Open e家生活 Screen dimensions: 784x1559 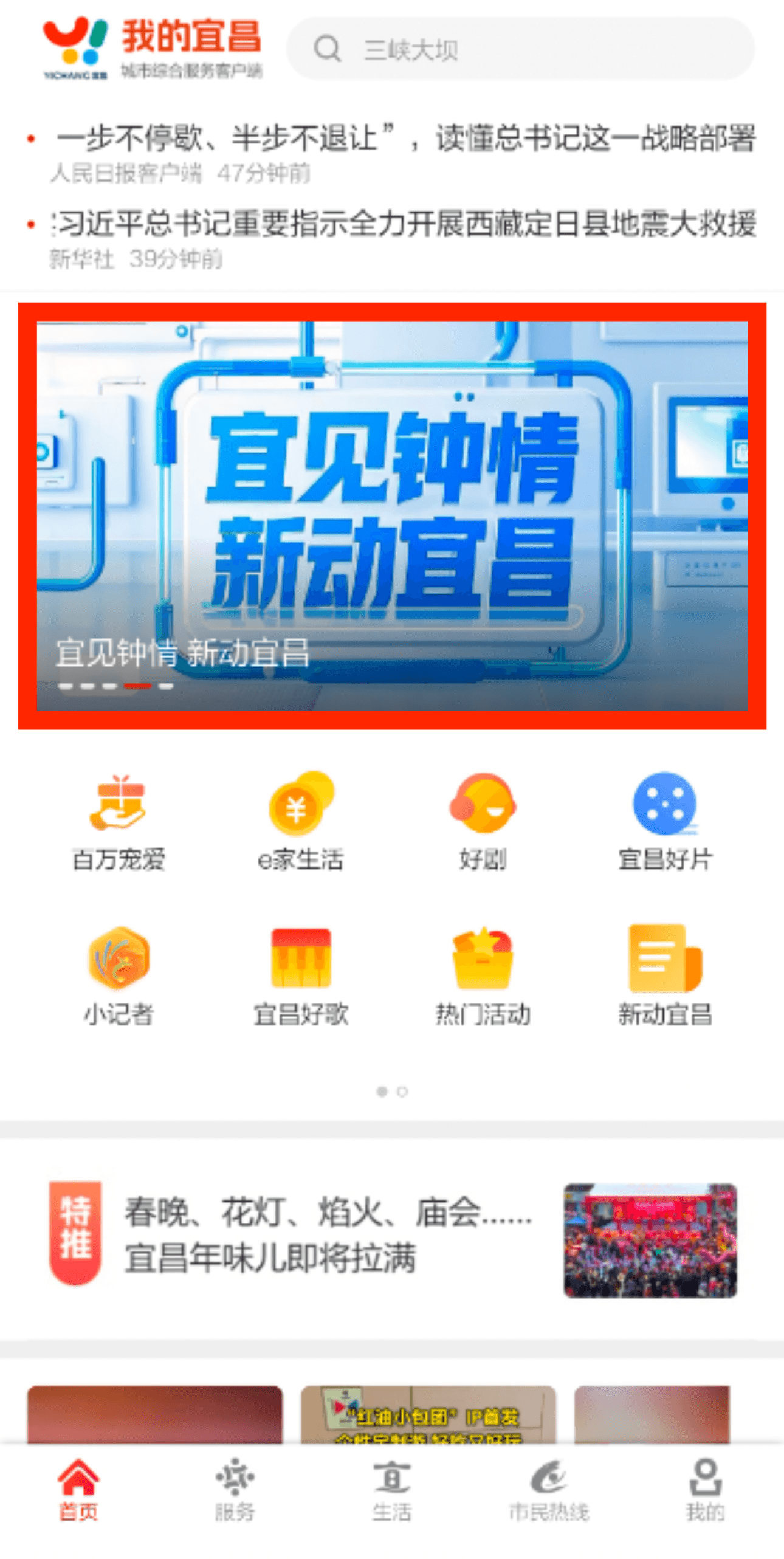(301, 821)
